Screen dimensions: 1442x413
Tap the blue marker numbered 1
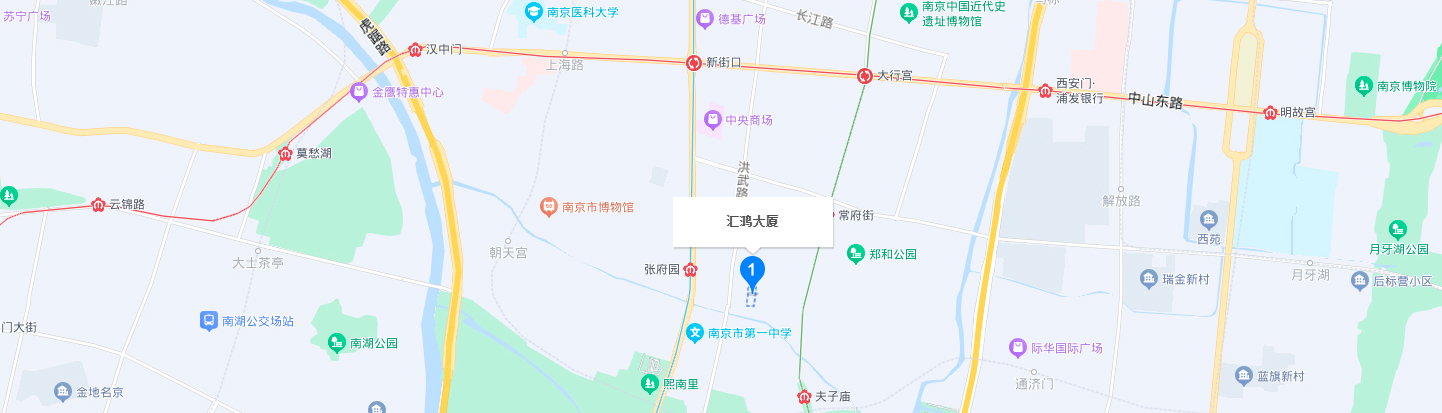(x=752, y=270)
